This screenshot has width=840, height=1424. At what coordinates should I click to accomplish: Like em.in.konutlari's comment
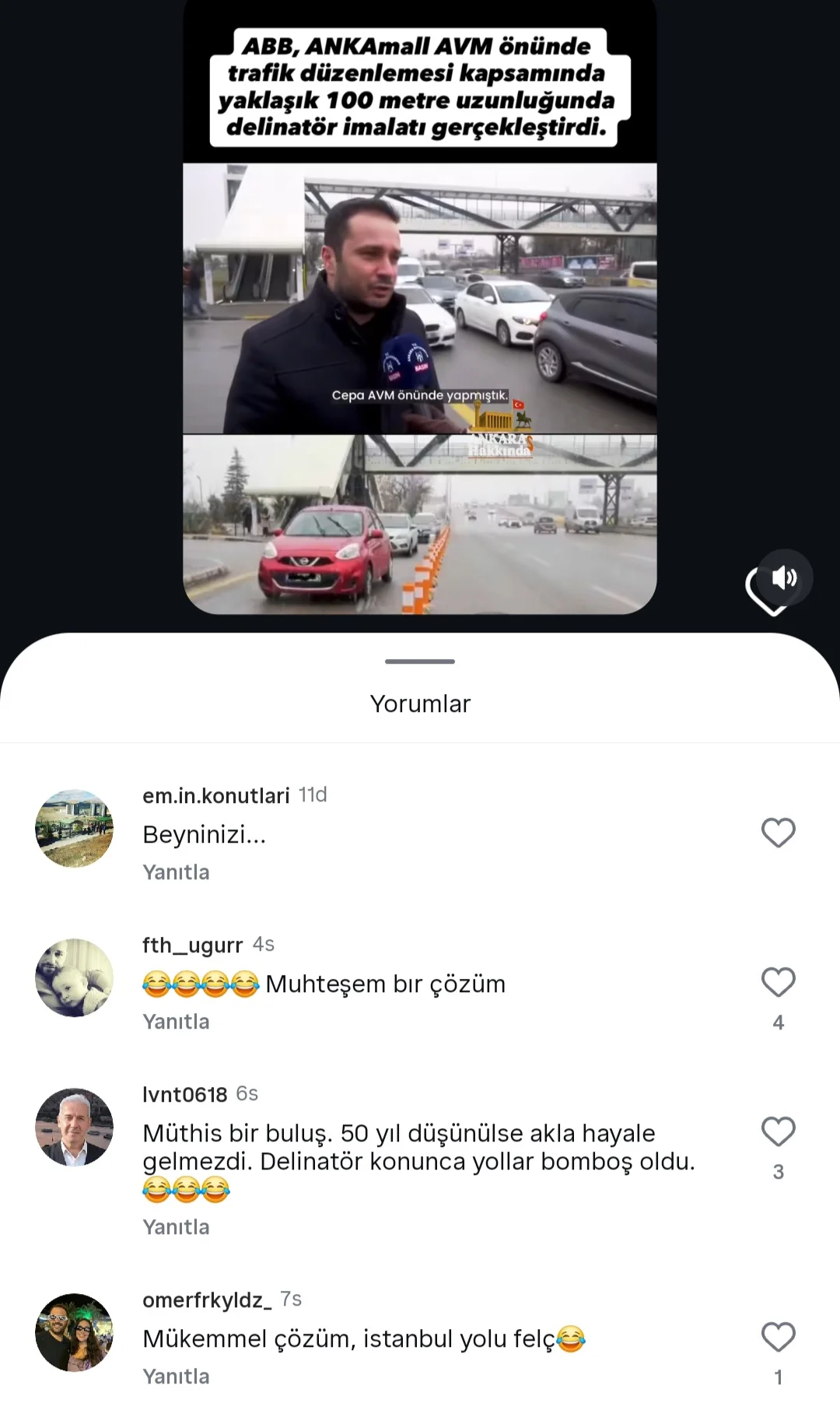(778, 833)
